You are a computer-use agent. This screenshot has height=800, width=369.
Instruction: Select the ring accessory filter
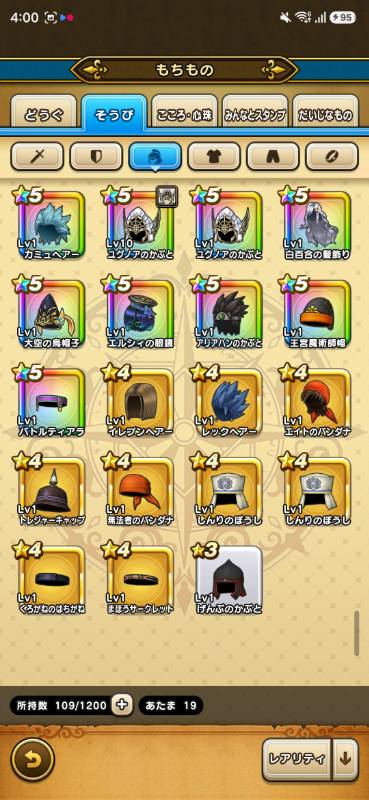point(332,156)
